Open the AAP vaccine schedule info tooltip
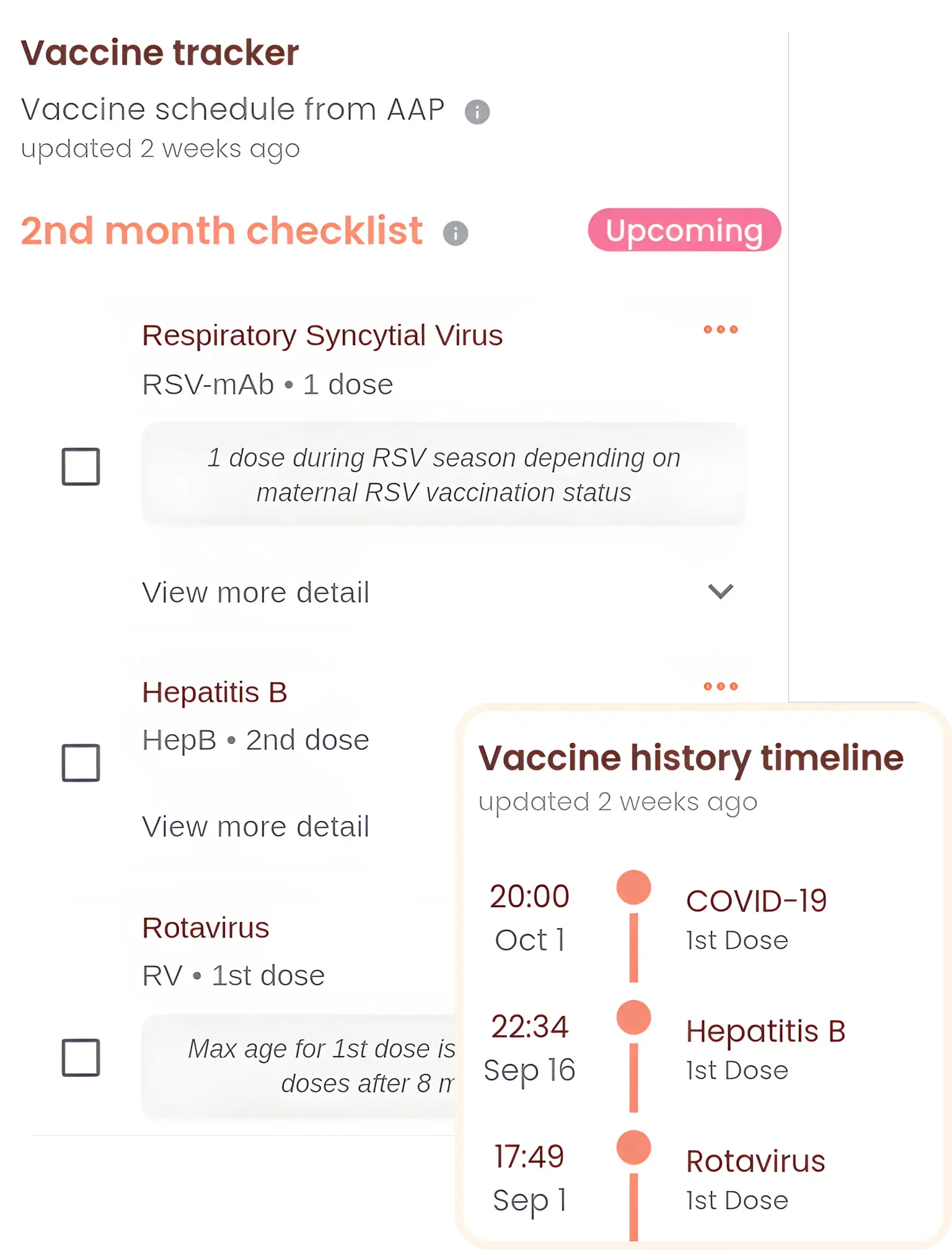Image resolution: width=952 pixels, height=1250 pixels. pos(477,112)
